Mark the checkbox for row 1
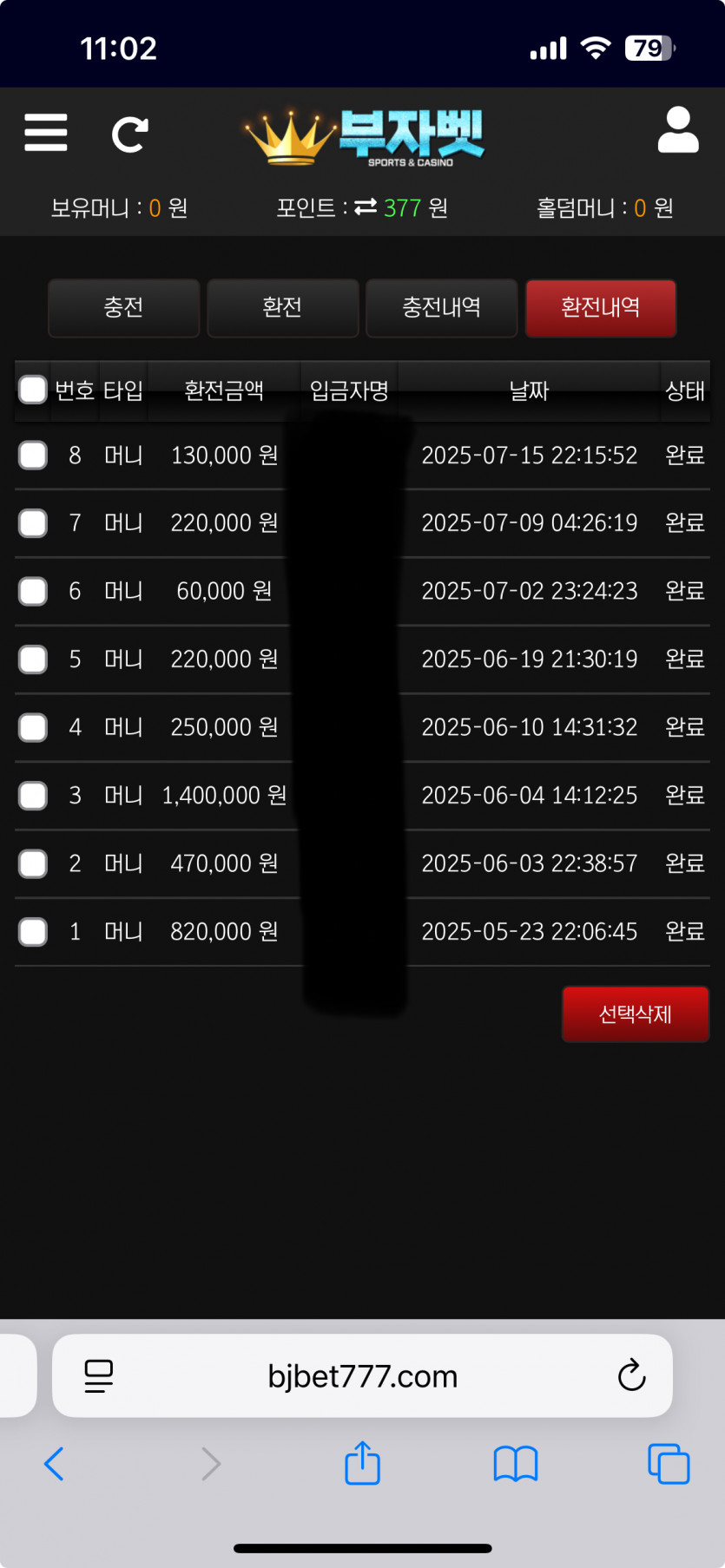The height and width of the screenshot is (1568, 725). coord(33,931)
